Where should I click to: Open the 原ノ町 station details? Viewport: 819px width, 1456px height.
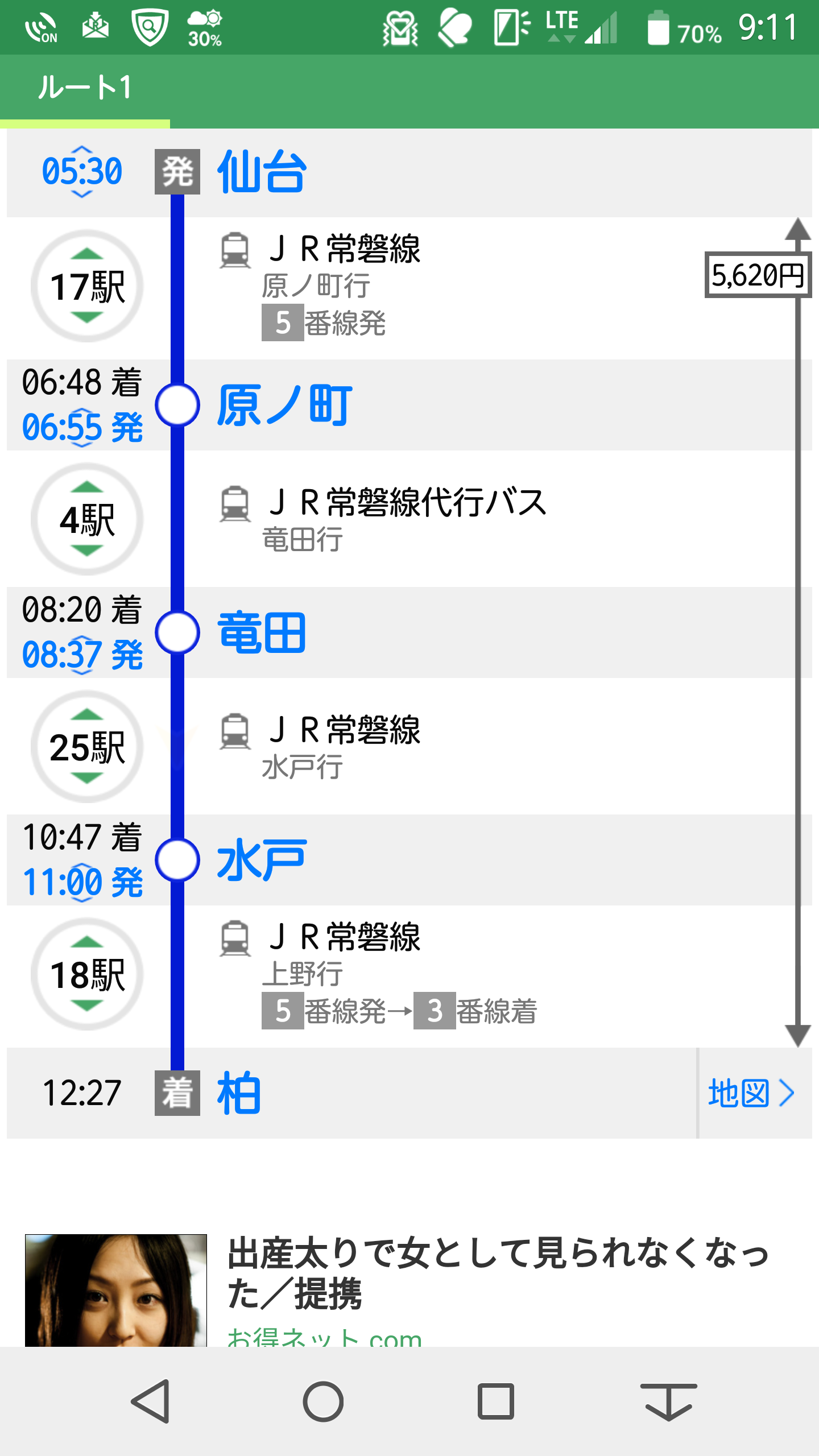284,405
